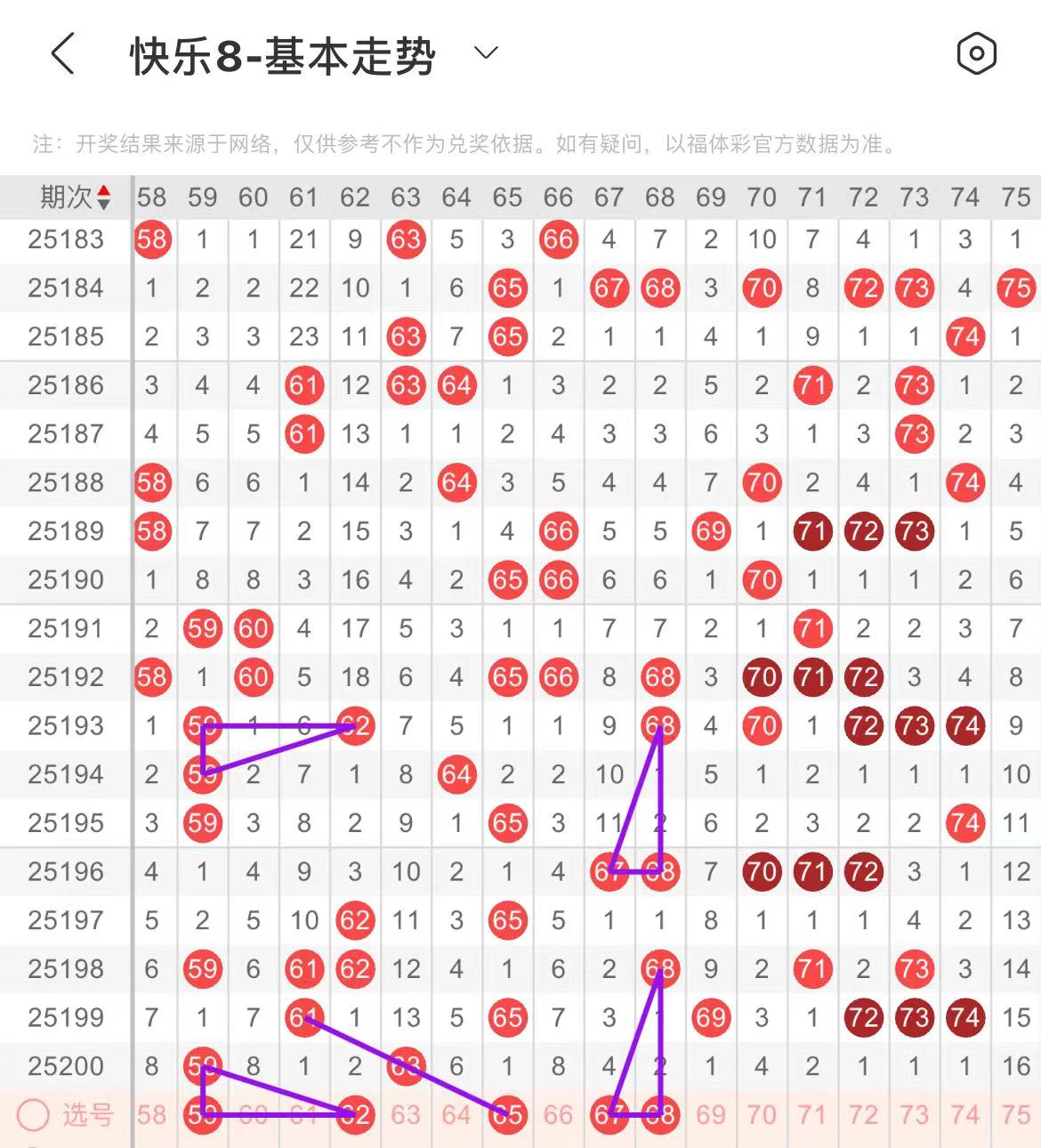
Task: Pick number 74 in the 选号 row
Action: tap(965, 1114)
